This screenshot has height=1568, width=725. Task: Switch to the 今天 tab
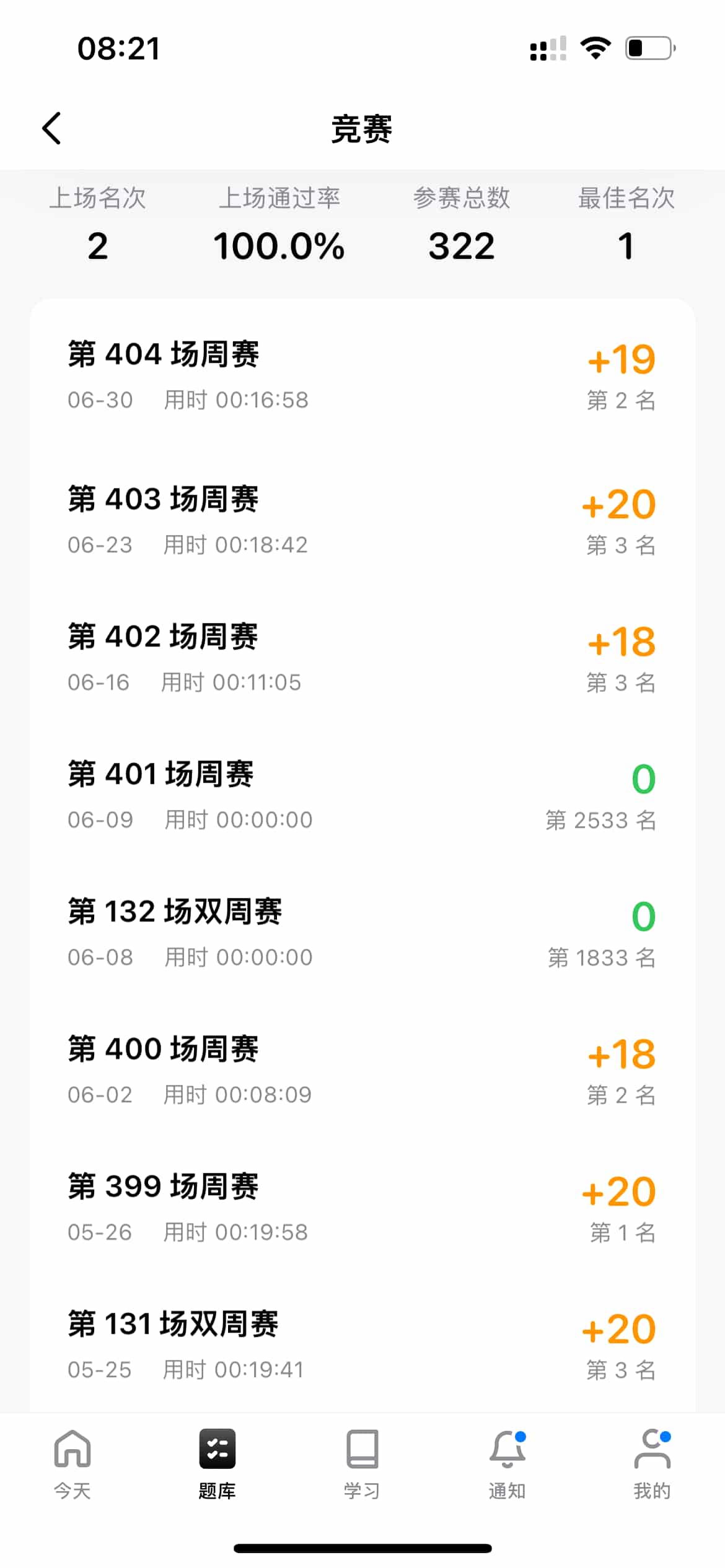coord(72,1464)
